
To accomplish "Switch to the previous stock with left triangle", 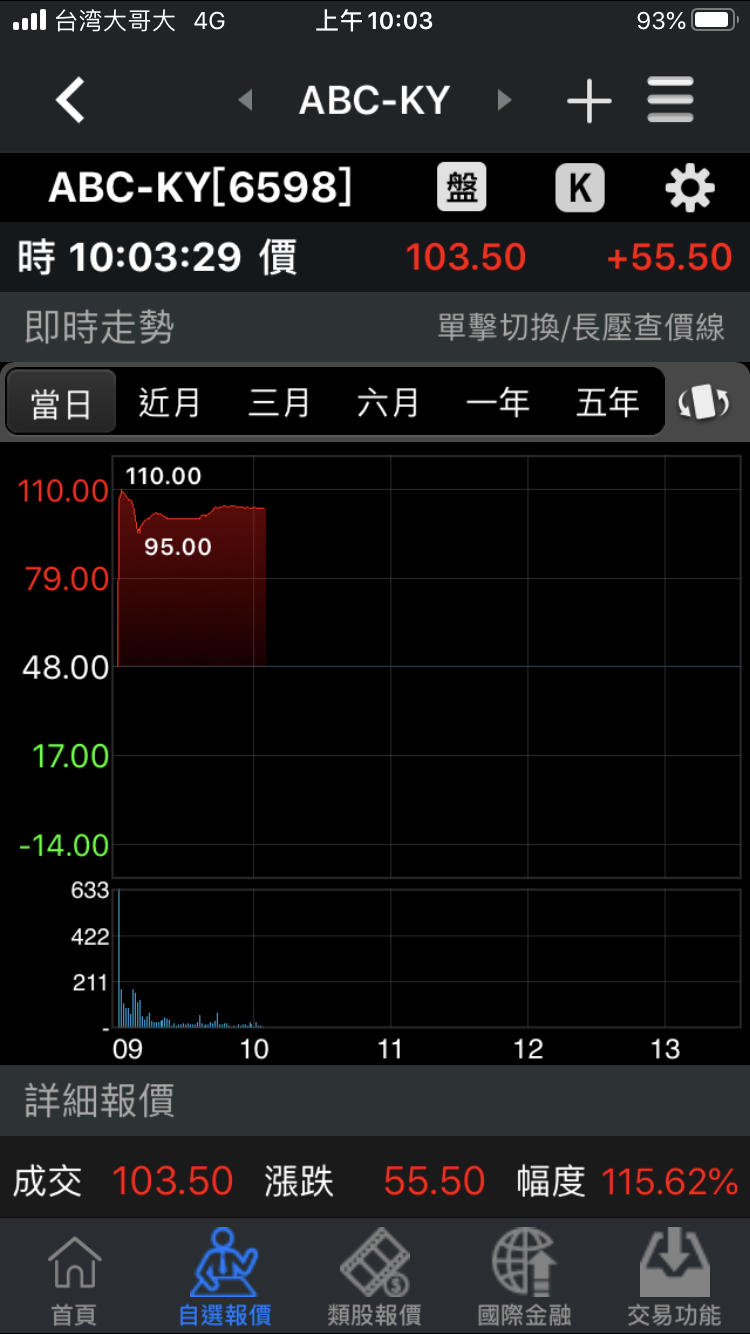I will click(x=245, y=100).
